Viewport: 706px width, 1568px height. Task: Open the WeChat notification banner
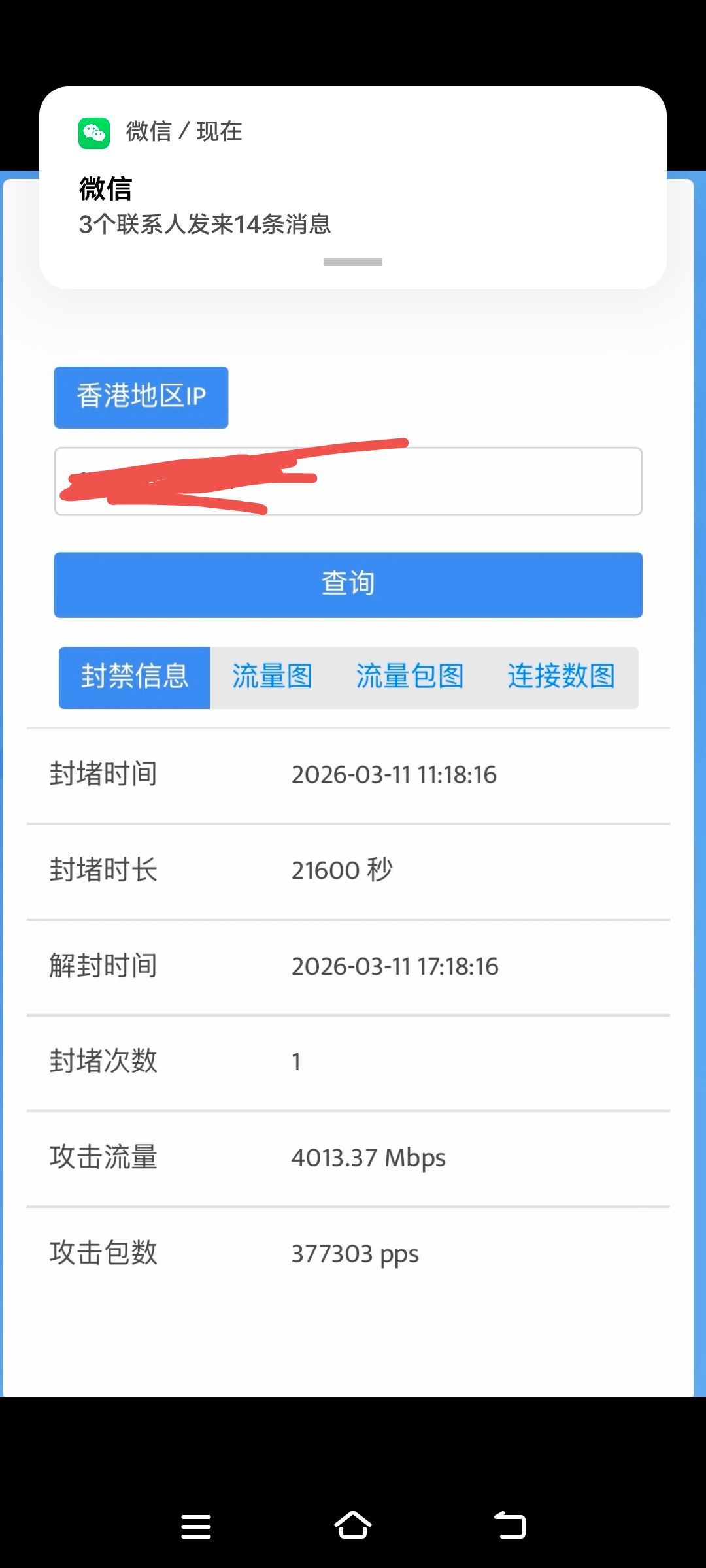point(353,189)
